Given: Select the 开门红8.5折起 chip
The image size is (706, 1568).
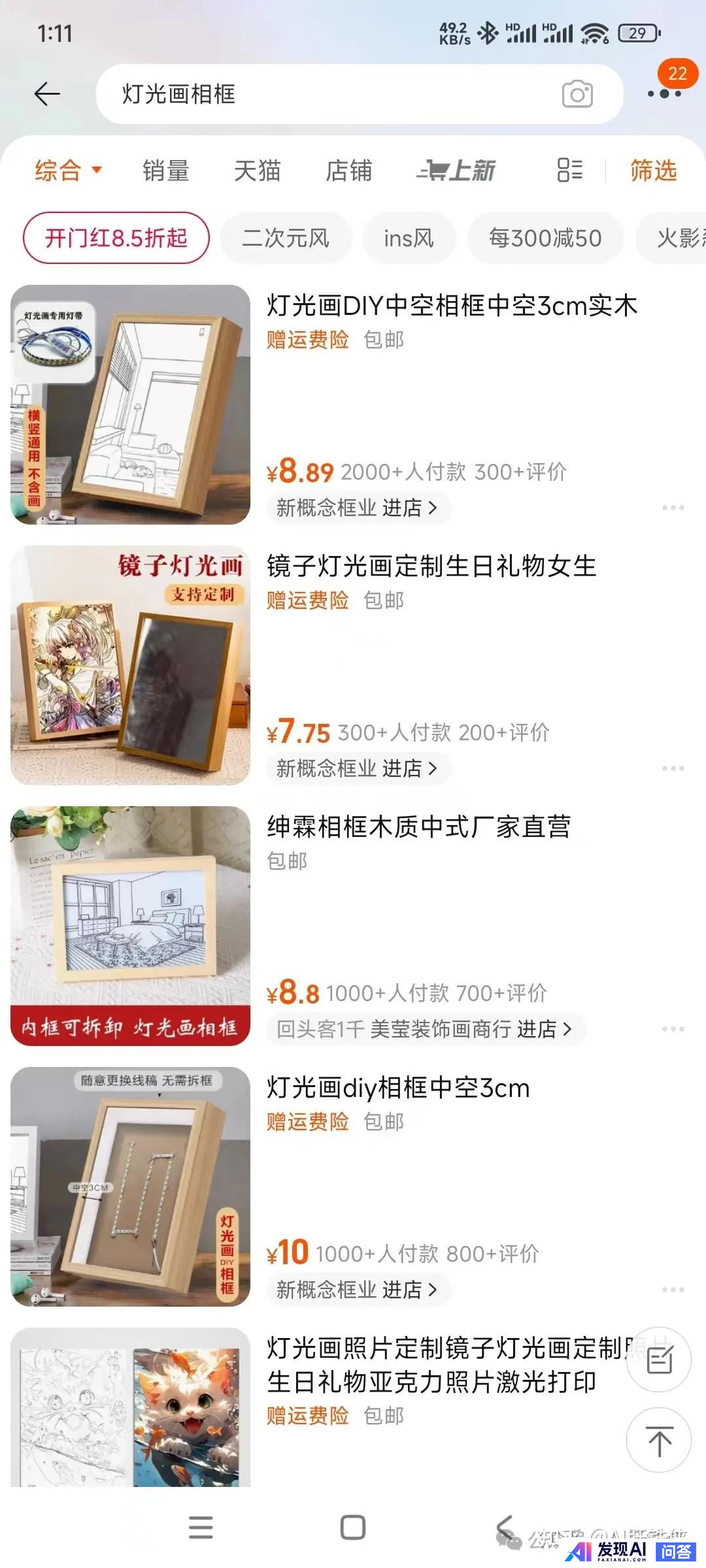Looking at the screenshot, I should tap(116, 238).
